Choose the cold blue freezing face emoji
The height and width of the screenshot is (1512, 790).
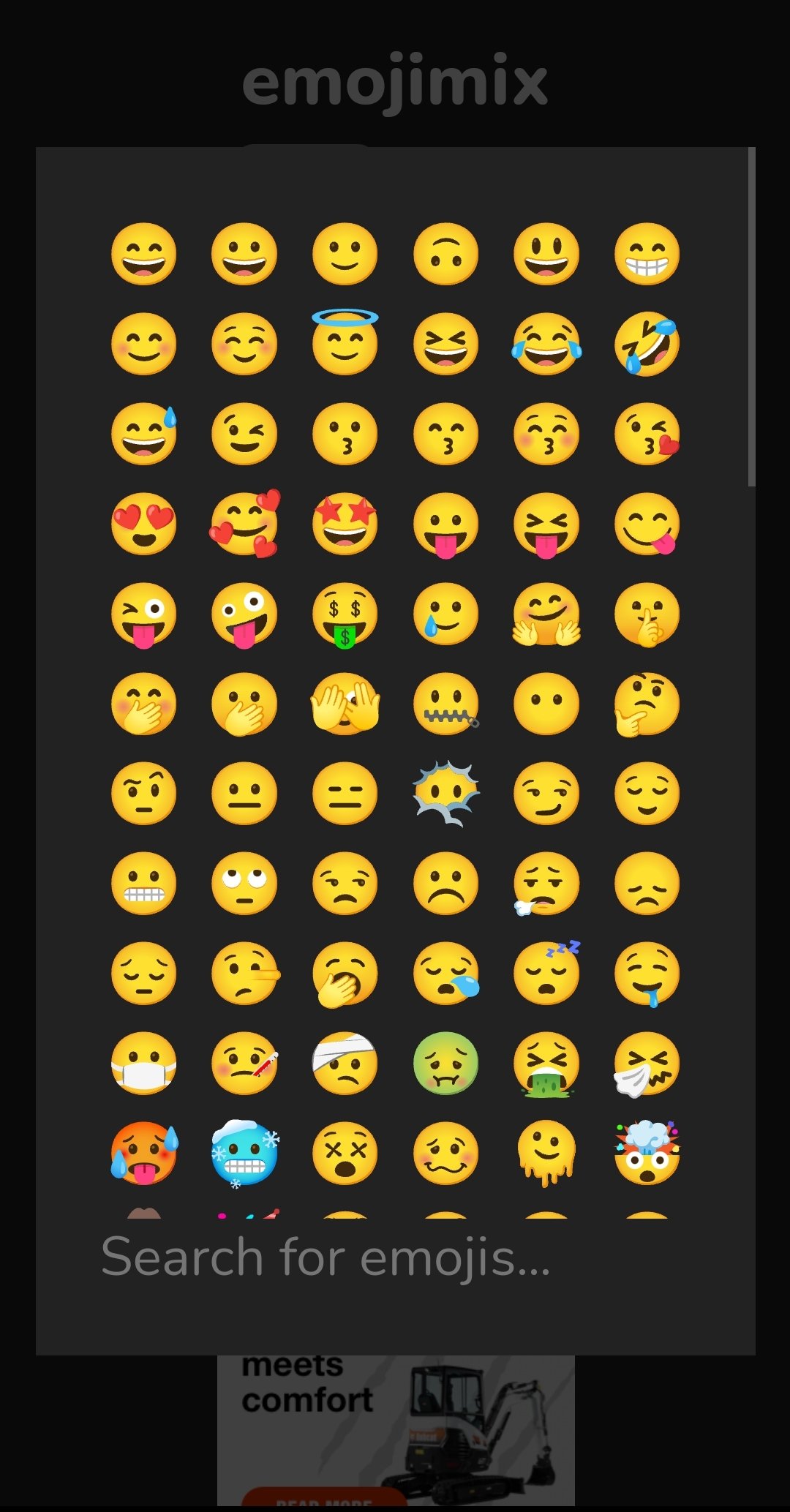pos(244,1154)
